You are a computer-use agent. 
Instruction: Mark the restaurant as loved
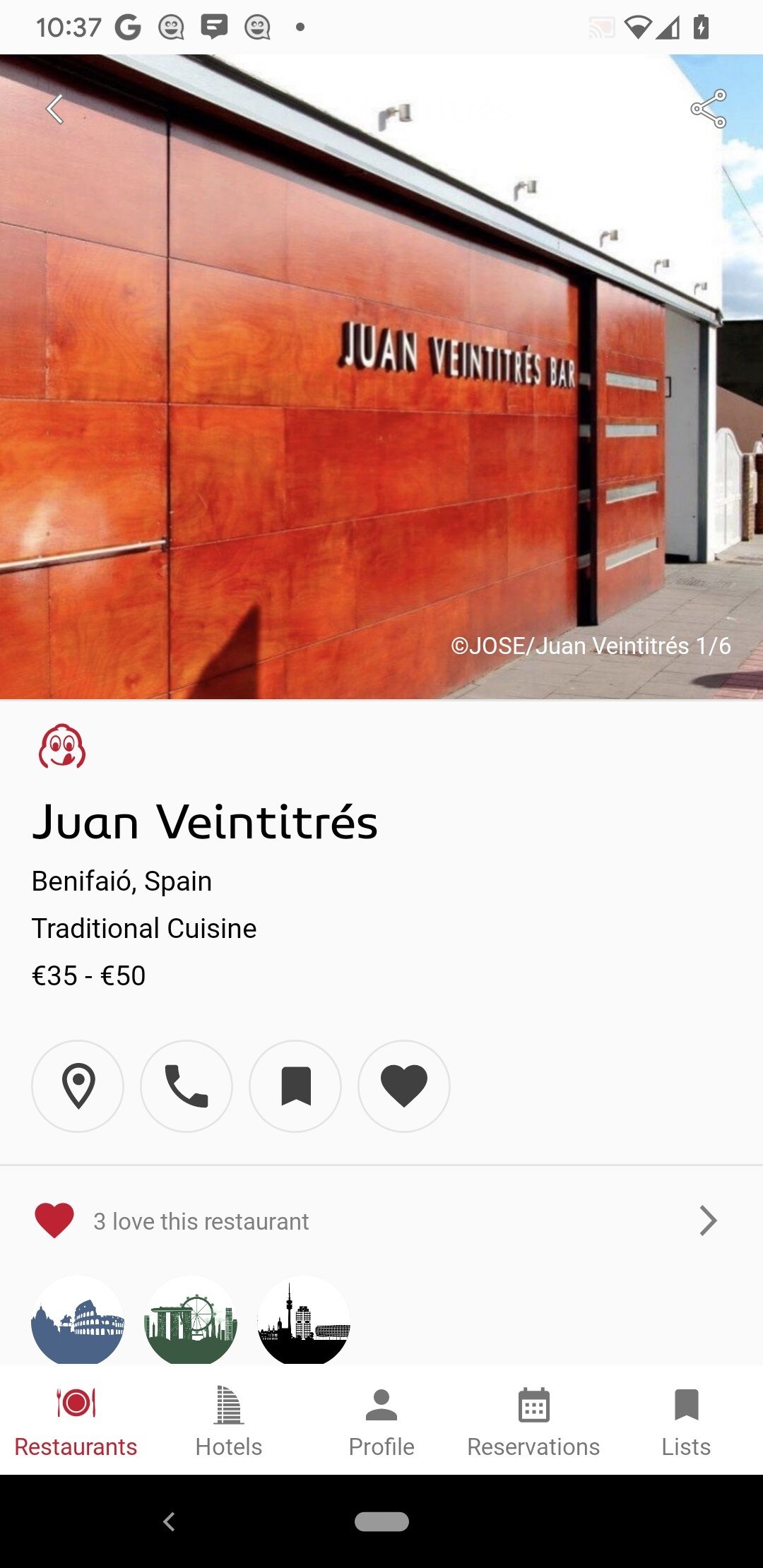[404, 1086]
